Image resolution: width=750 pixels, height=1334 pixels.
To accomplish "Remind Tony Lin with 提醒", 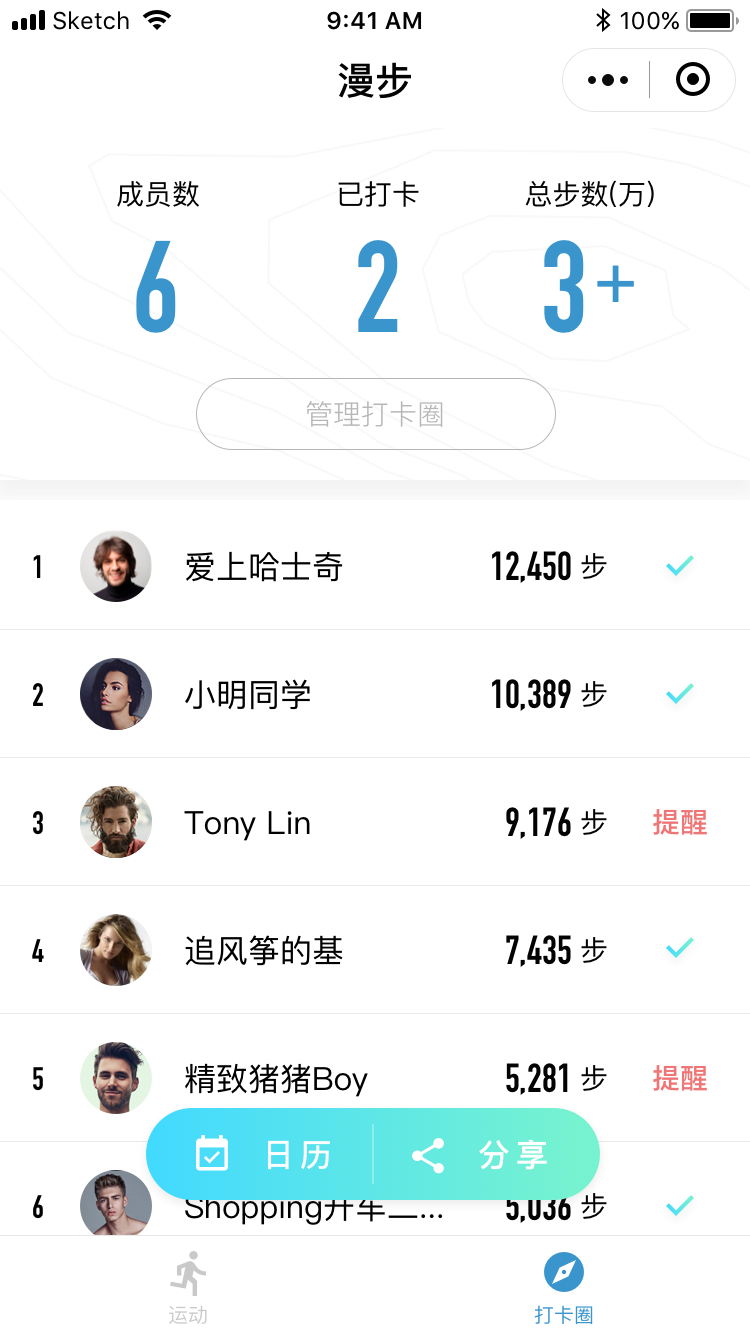I will pos(680,823).
